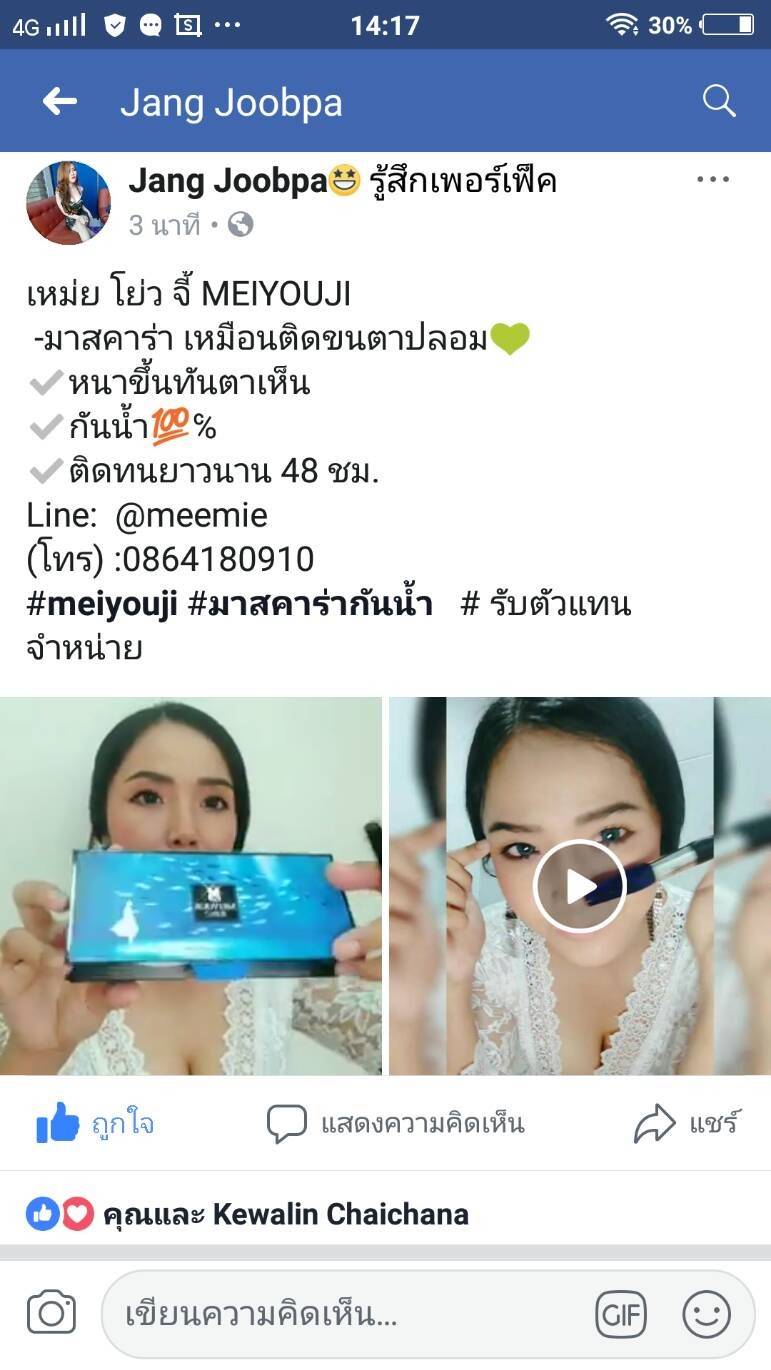Image resolution: width=771 pixels, height=1370 pixels.
Task: Share the post via แชร์
Action: [686, 1124]
